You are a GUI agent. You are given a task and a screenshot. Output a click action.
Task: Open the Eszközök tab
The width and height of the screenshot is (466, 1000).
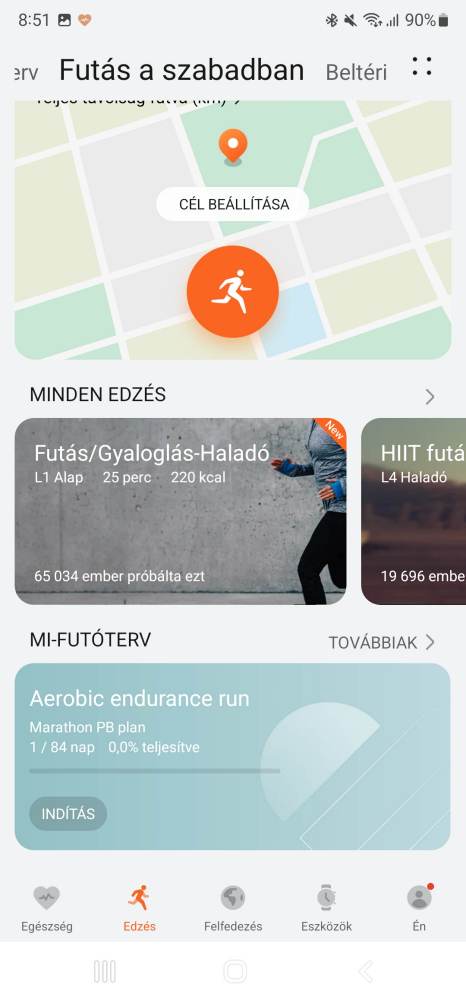tap(326, 909)
